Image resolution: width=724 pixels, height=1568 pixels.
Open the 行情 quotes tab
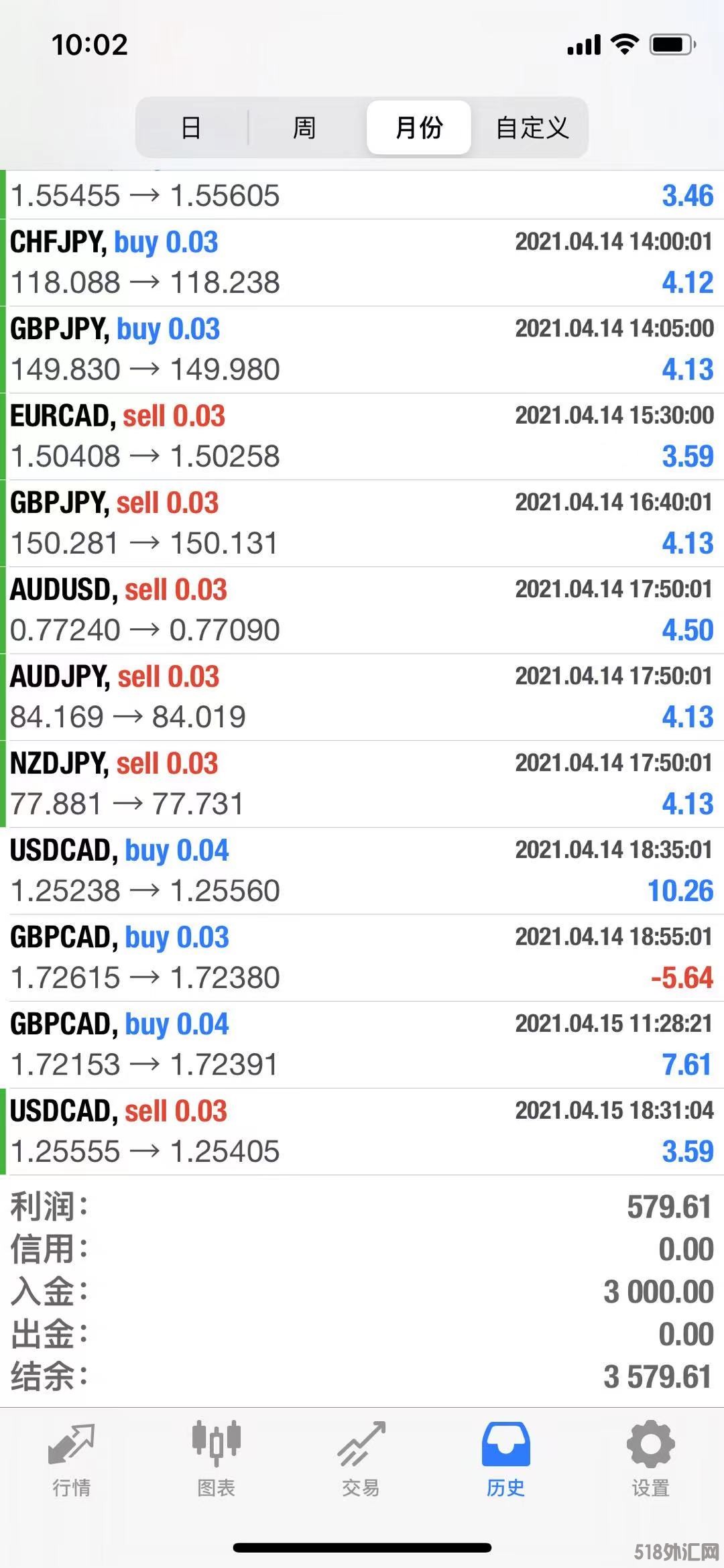point(72,1459)
